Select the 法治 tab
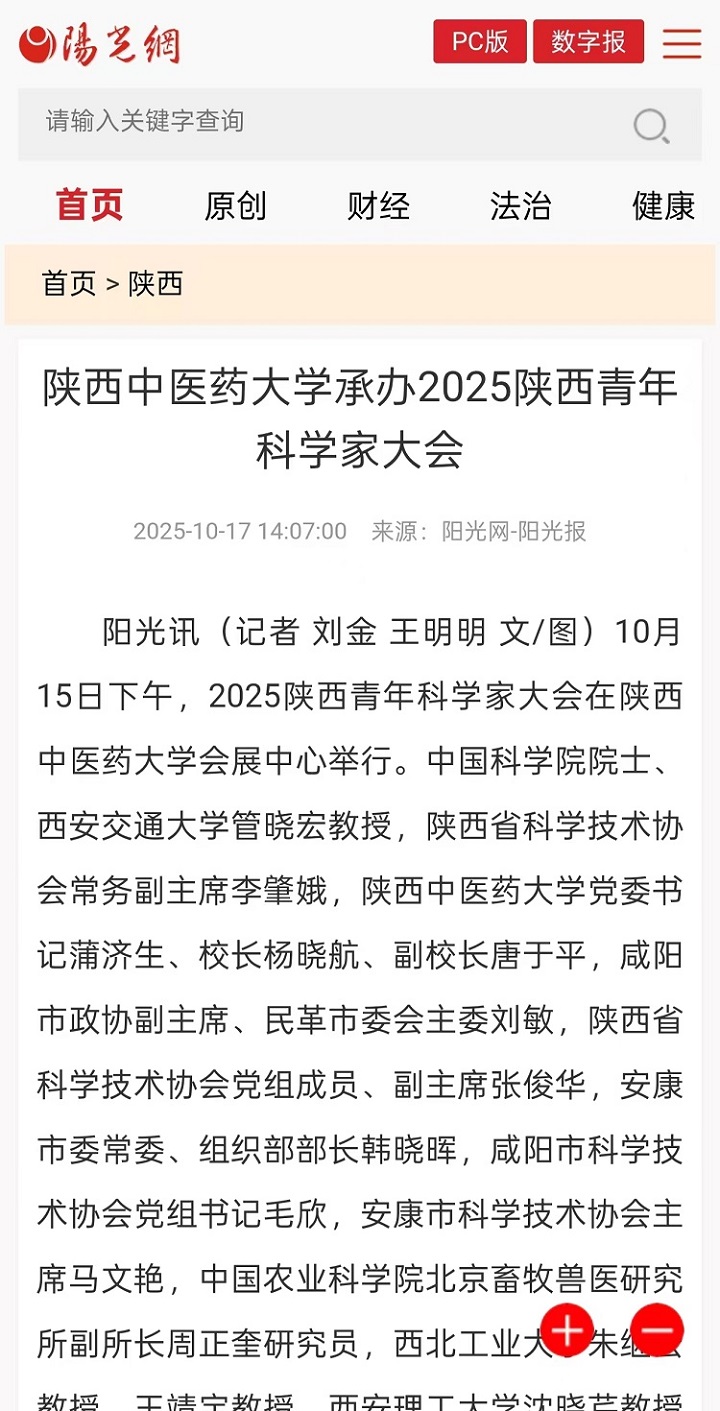The image size is (720, 1411). coord(521,206)
